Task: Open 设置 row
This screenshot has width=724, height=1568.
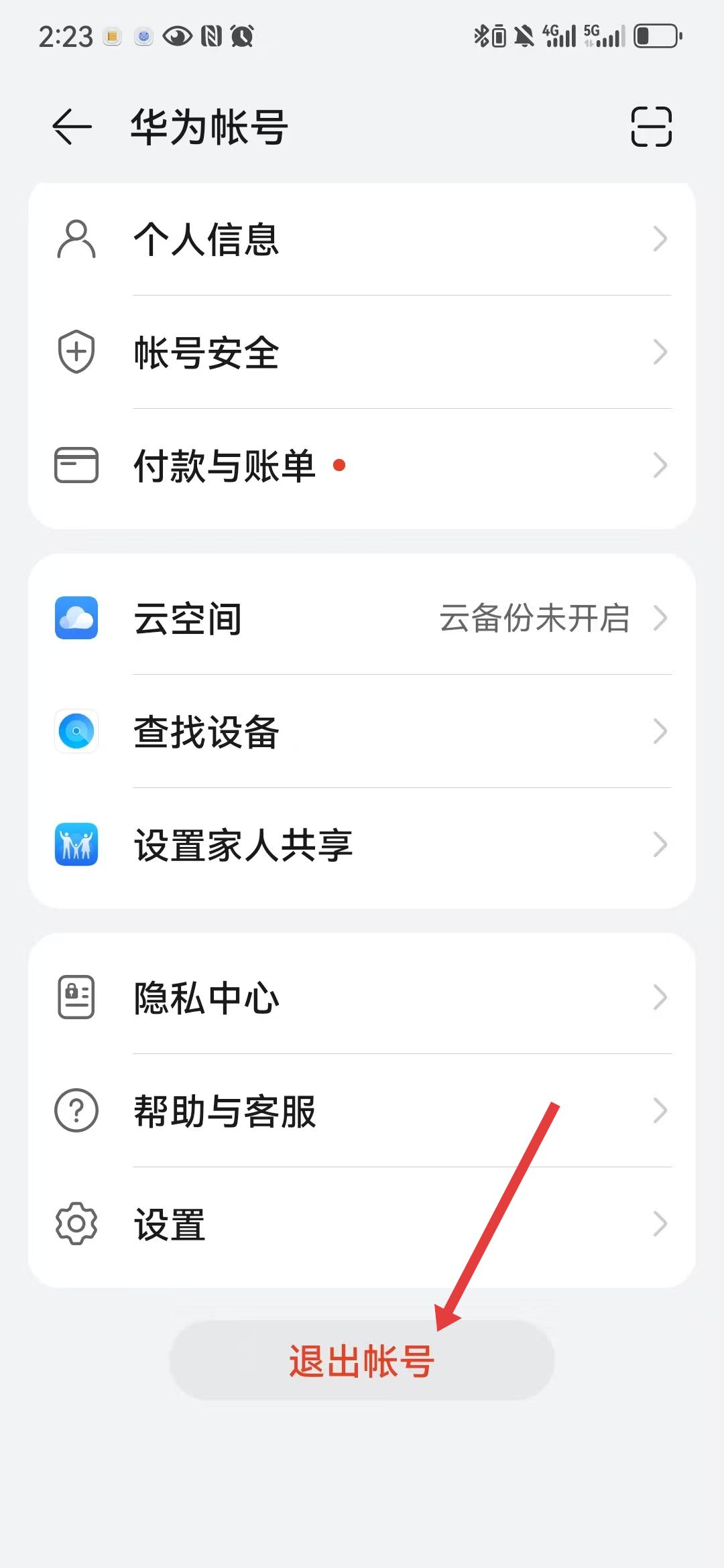Action: (362, 1224)
